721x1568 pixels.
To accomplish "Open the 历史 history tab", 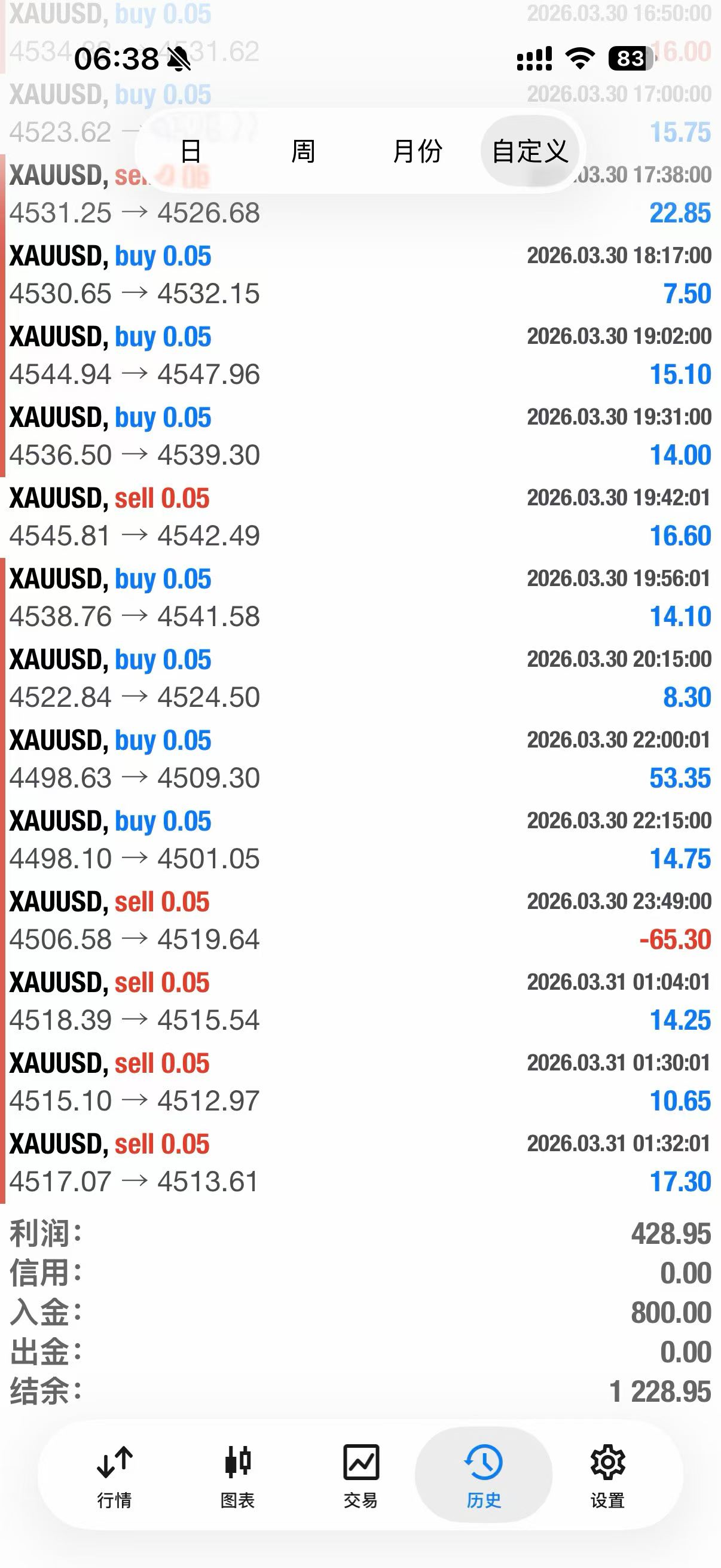I will click(484, 1474).
